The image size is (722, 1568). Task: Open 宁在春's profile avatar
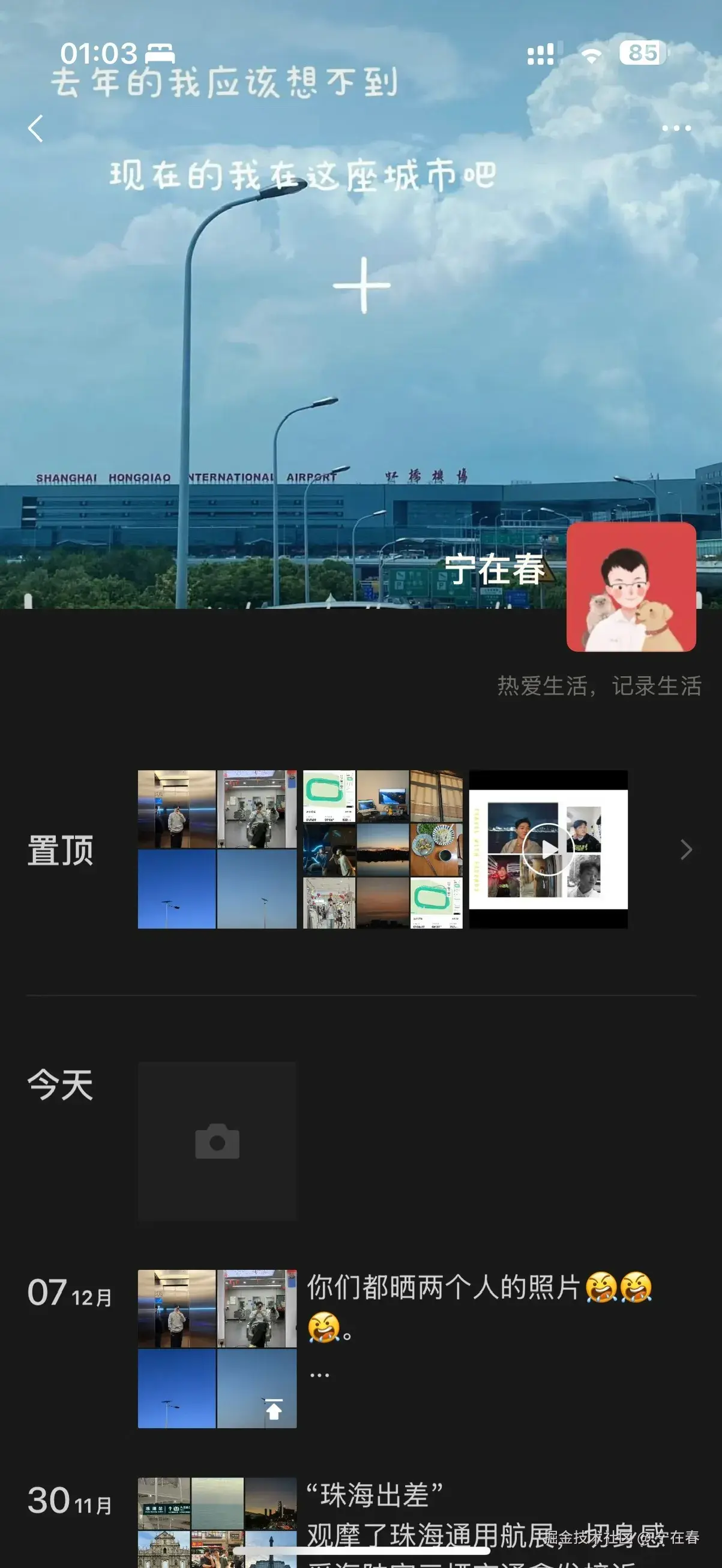631,587
